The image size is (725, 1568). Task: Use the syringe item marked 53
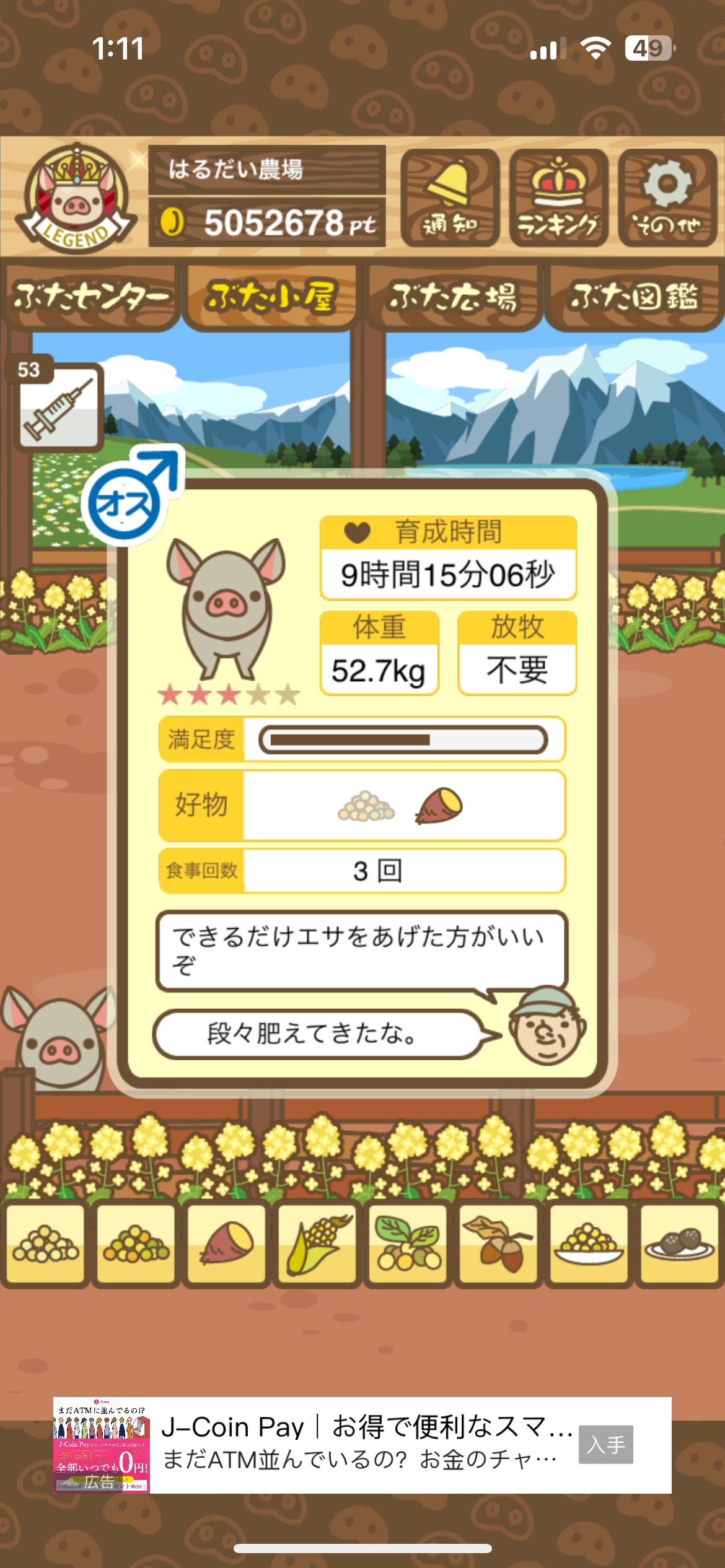click(x=59, y=407)
